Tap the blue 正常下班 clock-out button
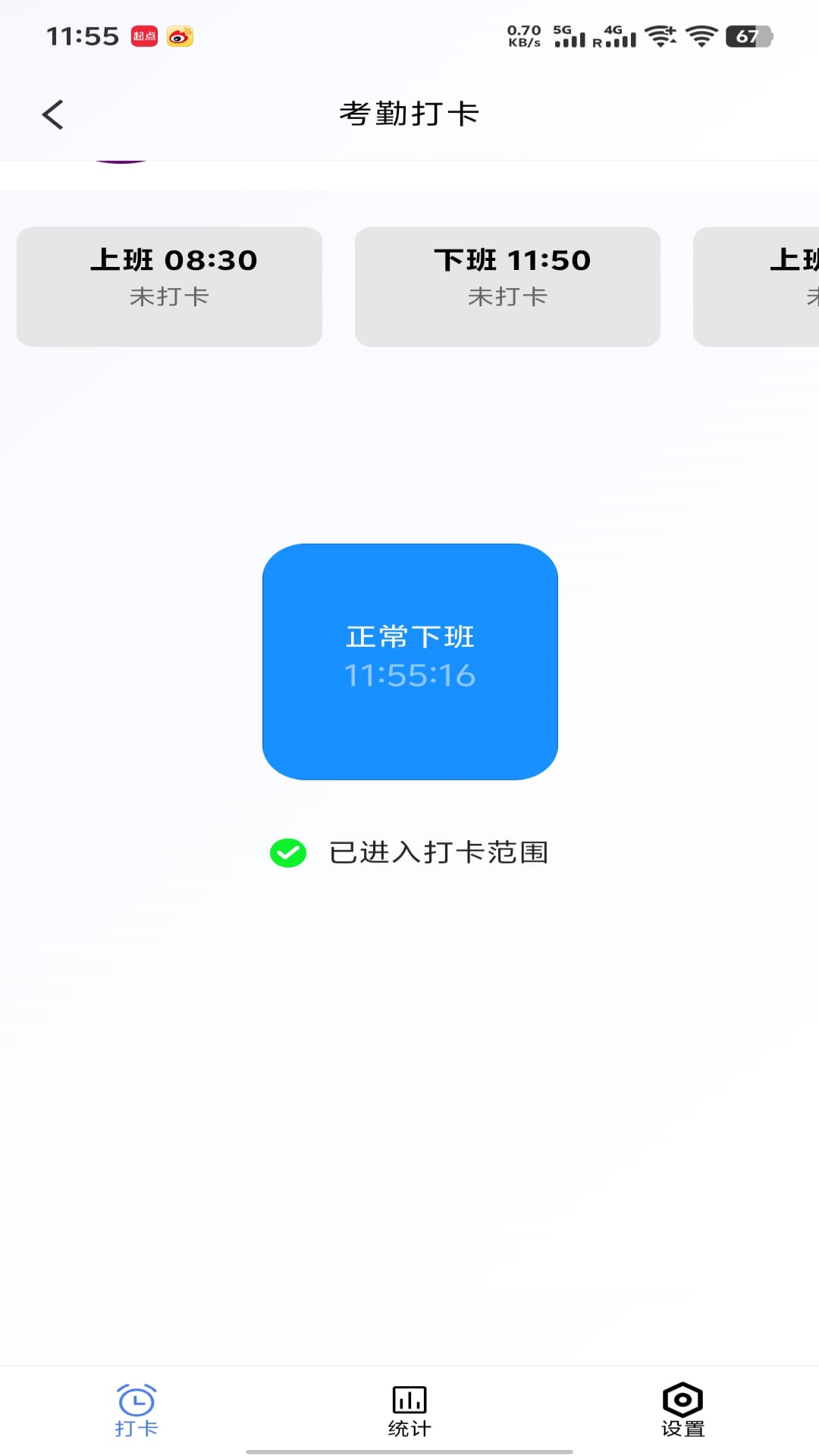The image size is (819, 1456). 409,661
